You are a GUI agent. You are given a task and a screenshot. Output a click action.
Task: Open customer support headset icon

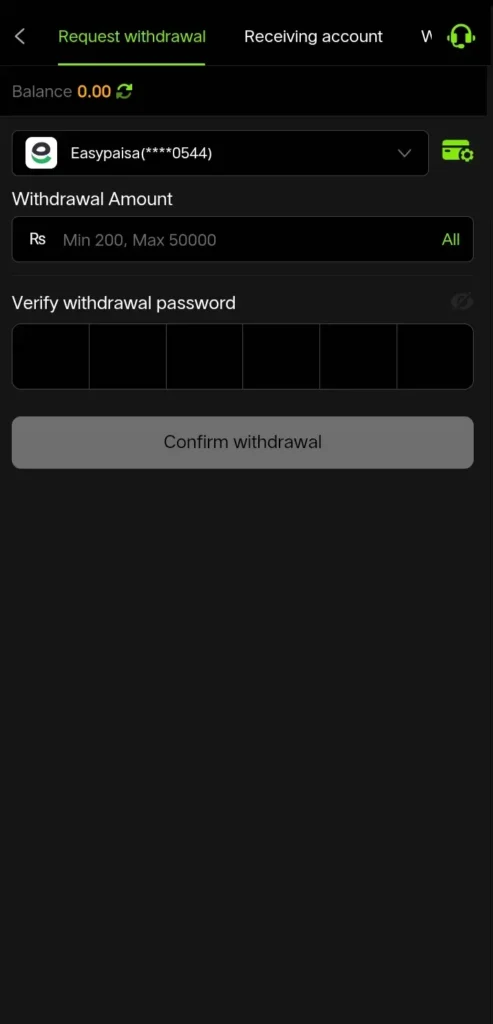coord(461,36)
